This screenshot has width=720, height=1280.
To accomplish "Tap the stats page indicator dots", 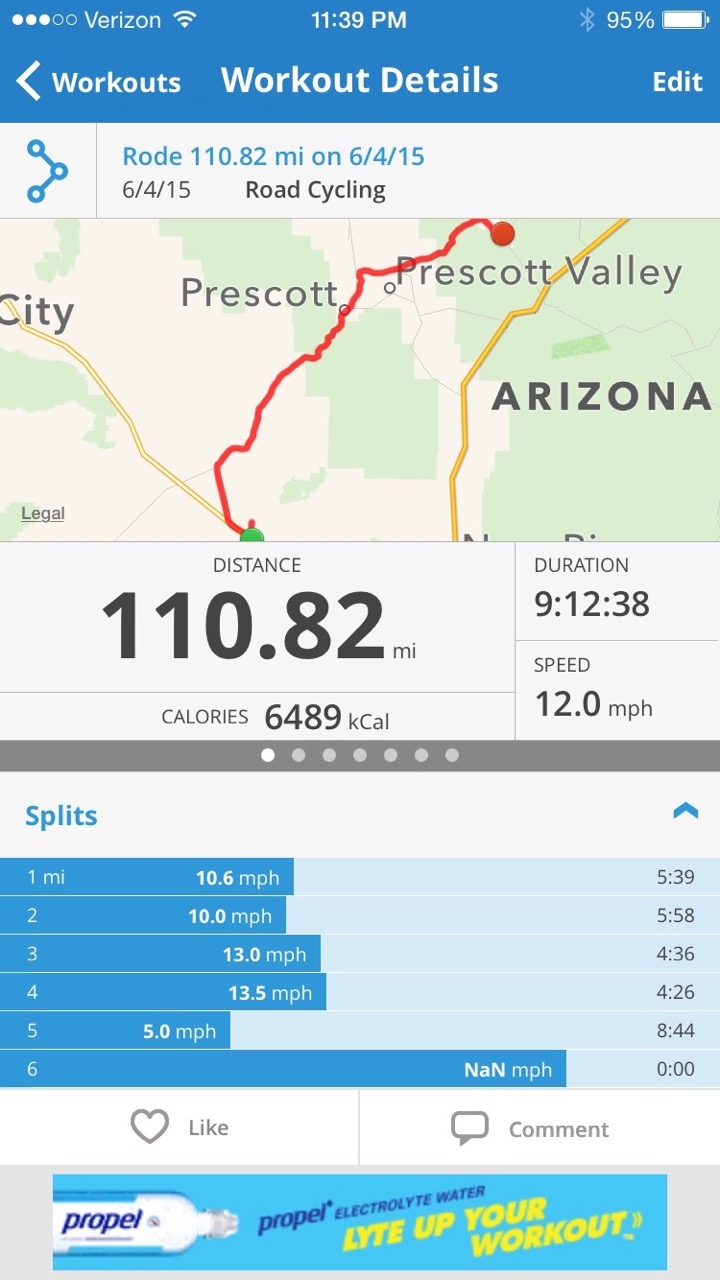I will pos(360,755).
